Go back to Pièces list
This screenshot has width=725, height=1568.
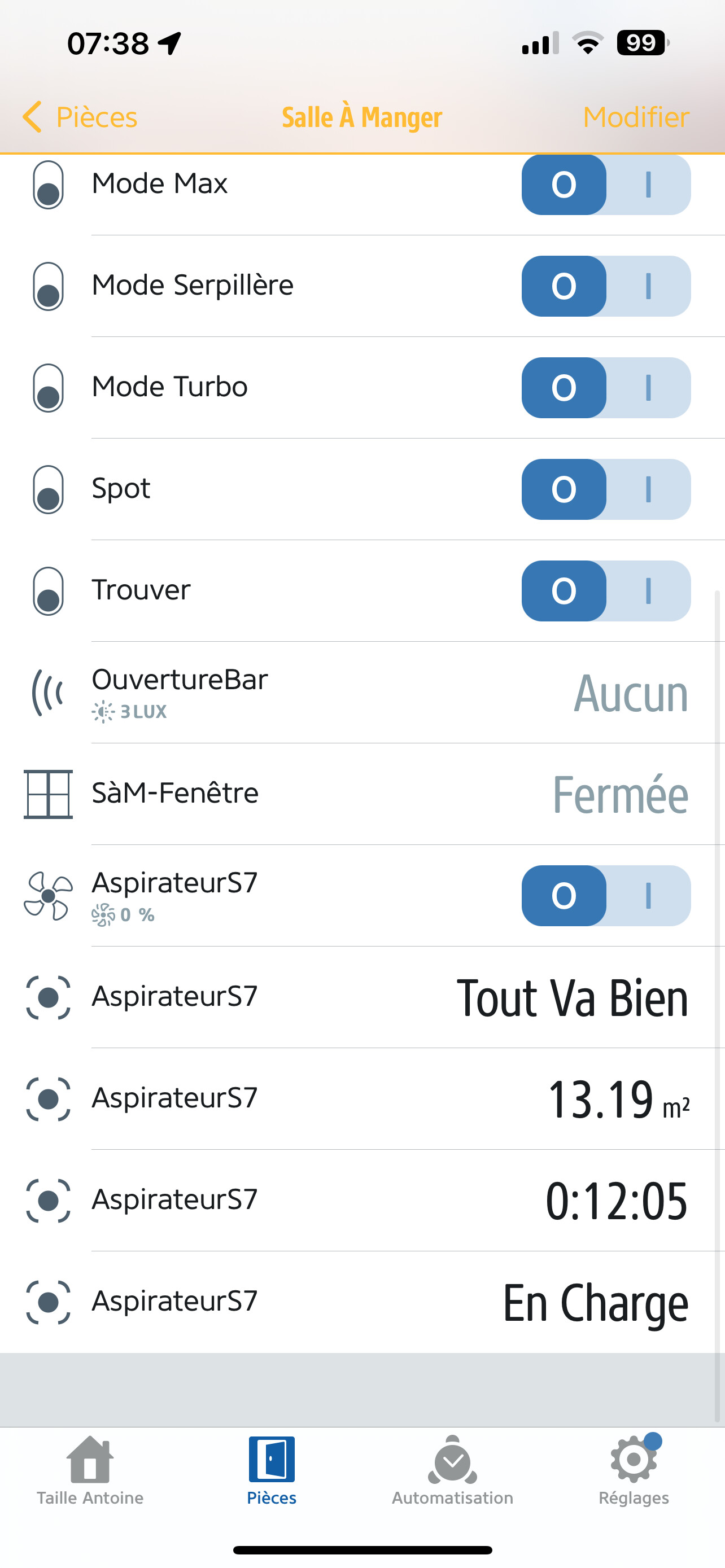80,117
